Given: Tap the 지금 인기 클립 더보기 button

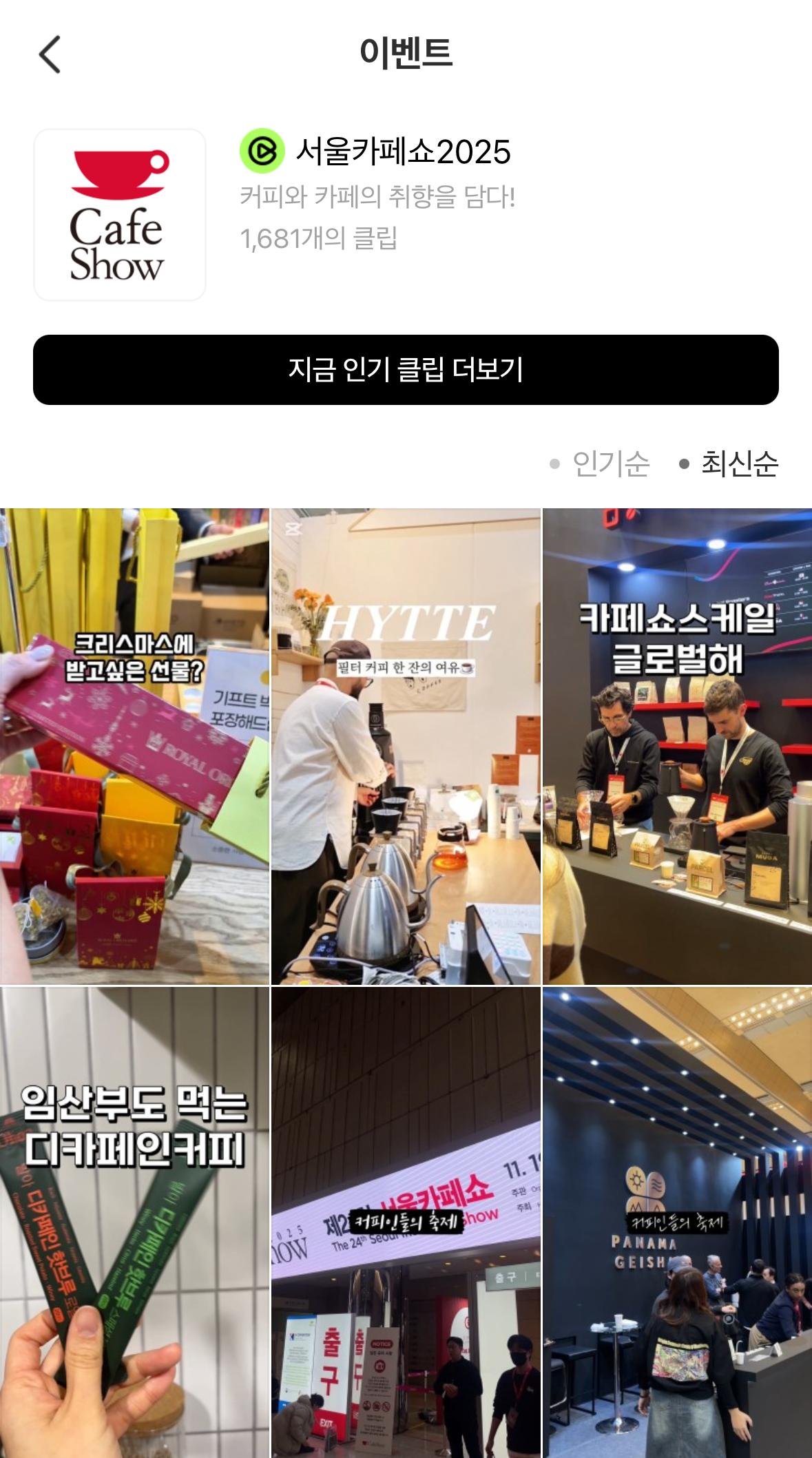Looking at the screenshot, I should tap(406, 370).
